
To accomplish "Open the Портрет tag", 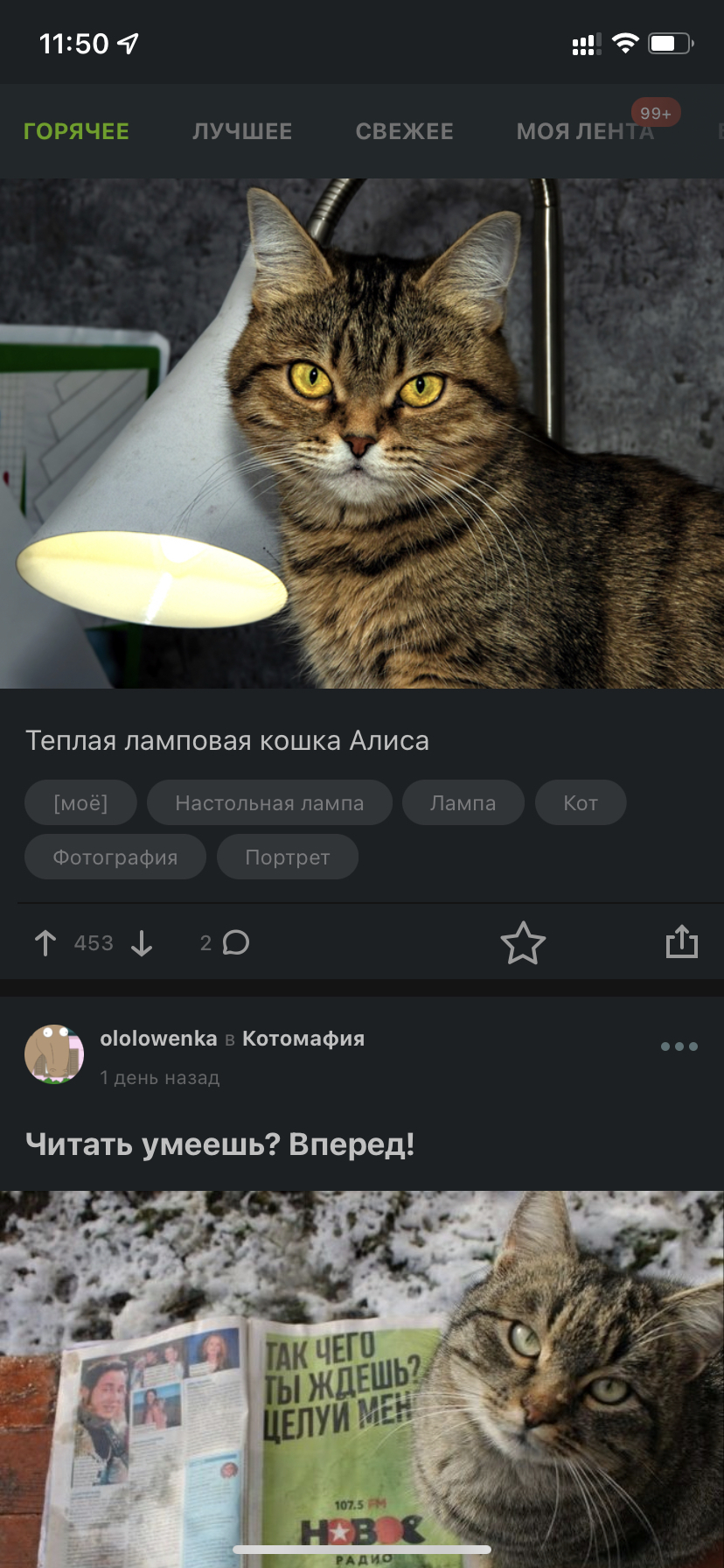I will (288, 857).
